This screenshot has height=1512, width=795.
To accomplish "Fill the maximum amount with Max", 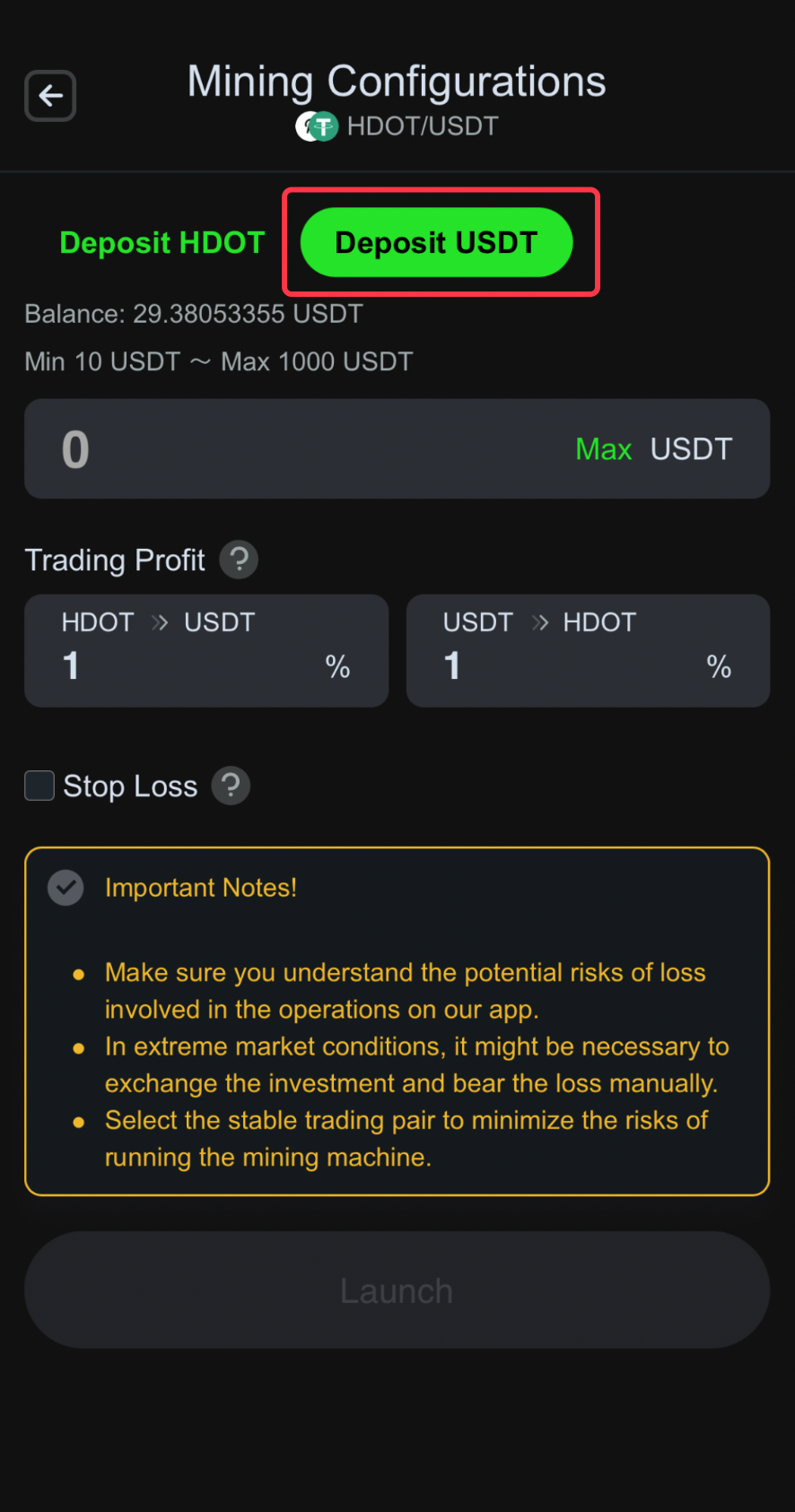I will [603, 448].
